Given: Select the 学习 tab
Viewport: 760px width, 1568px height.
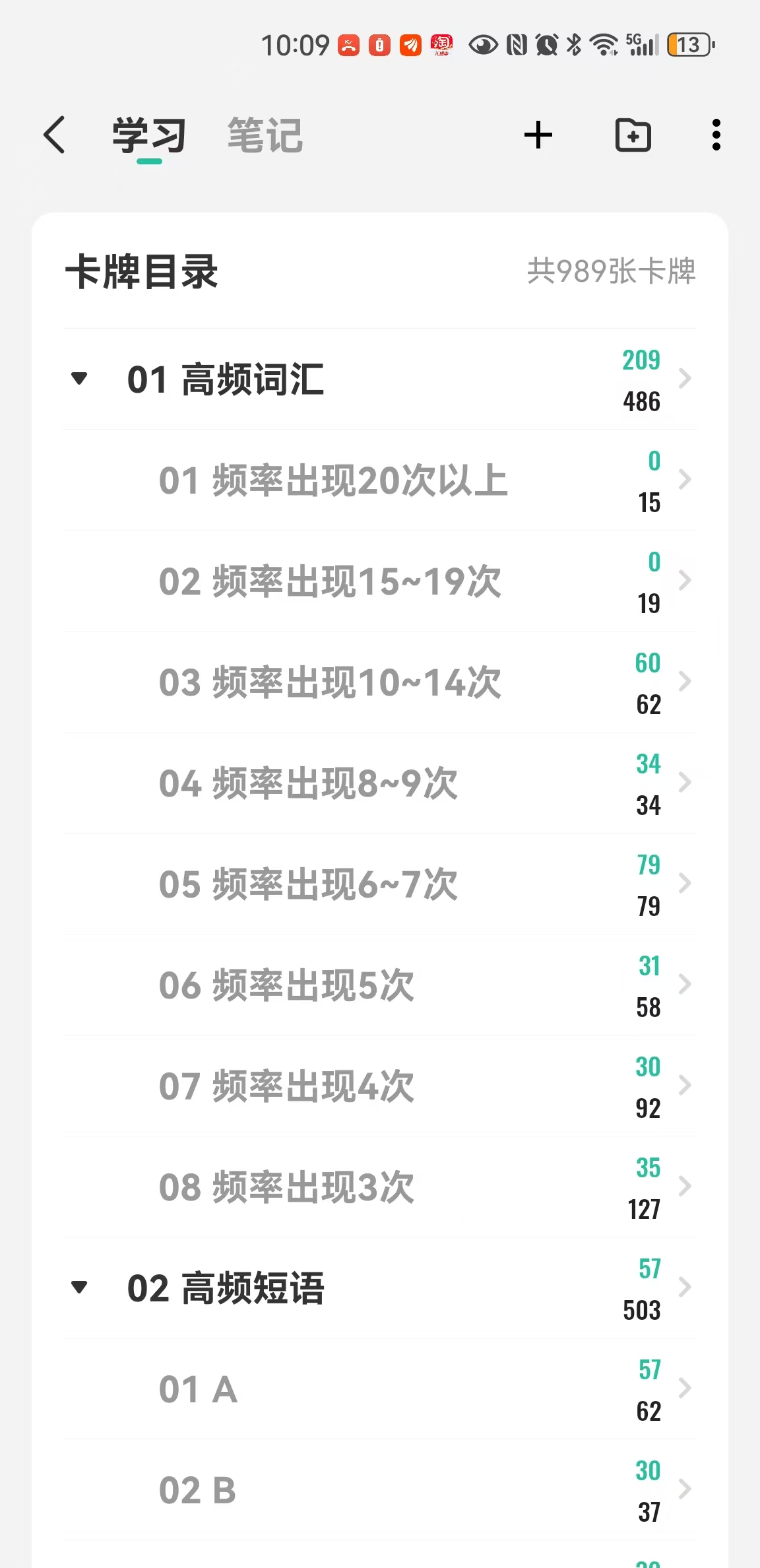Looking at the screenshot, I should (149, 135).
